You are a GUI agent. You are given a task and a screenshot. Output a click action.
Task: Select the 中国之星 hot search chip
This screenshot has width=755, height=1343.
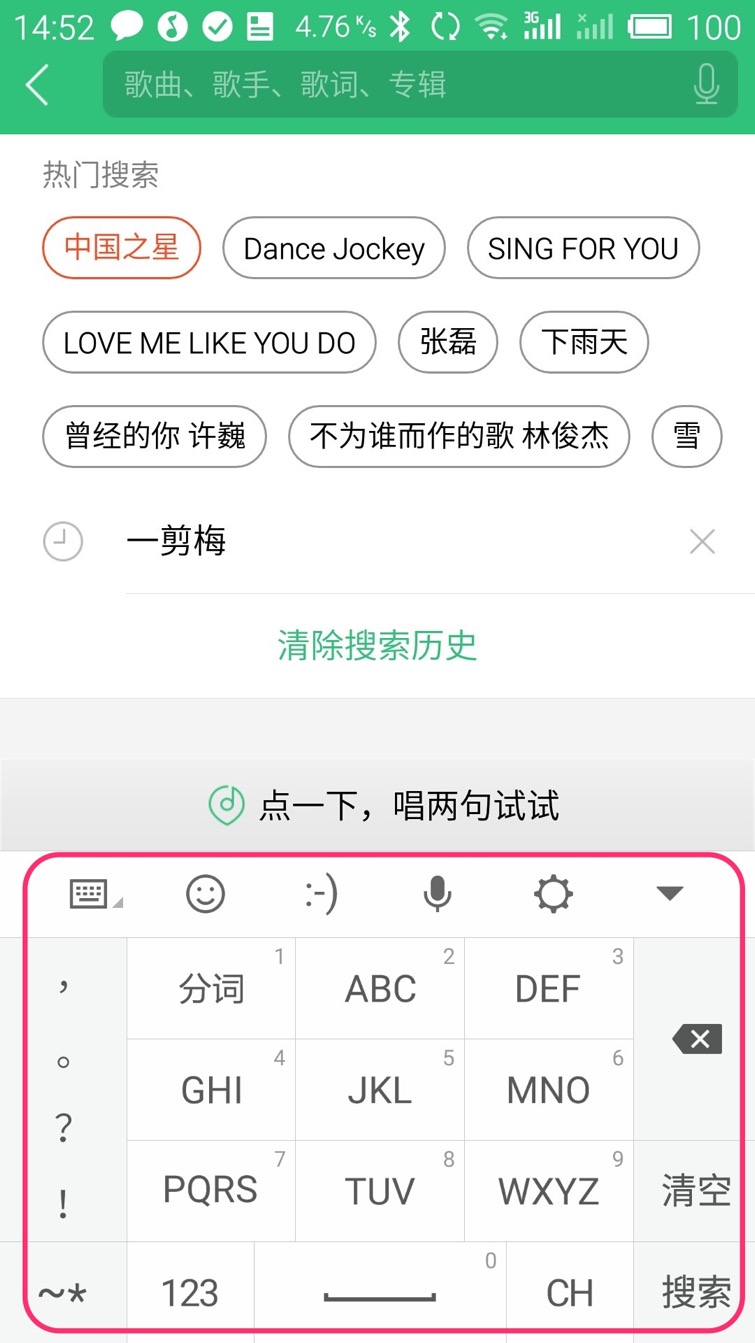(x=122, y=248)
